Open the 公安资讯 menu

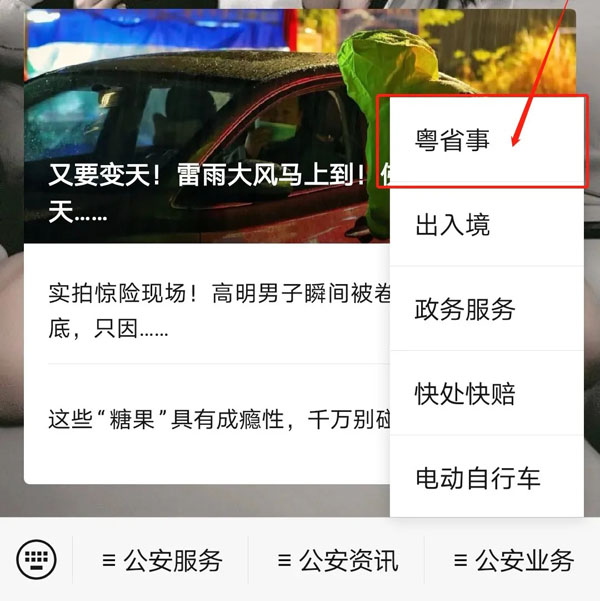[x=337, y=560]
